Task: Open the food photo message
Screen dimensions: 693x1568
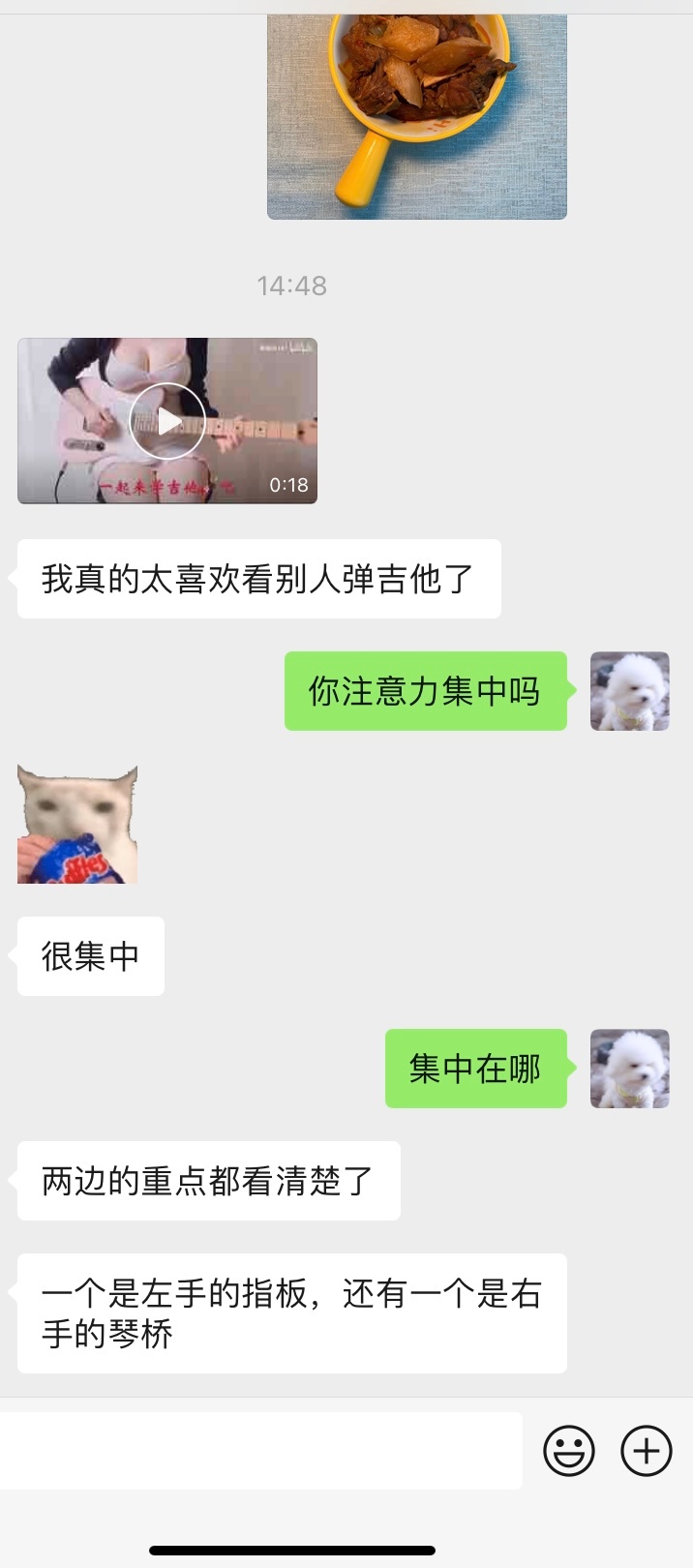Action: tap(416, 116)
